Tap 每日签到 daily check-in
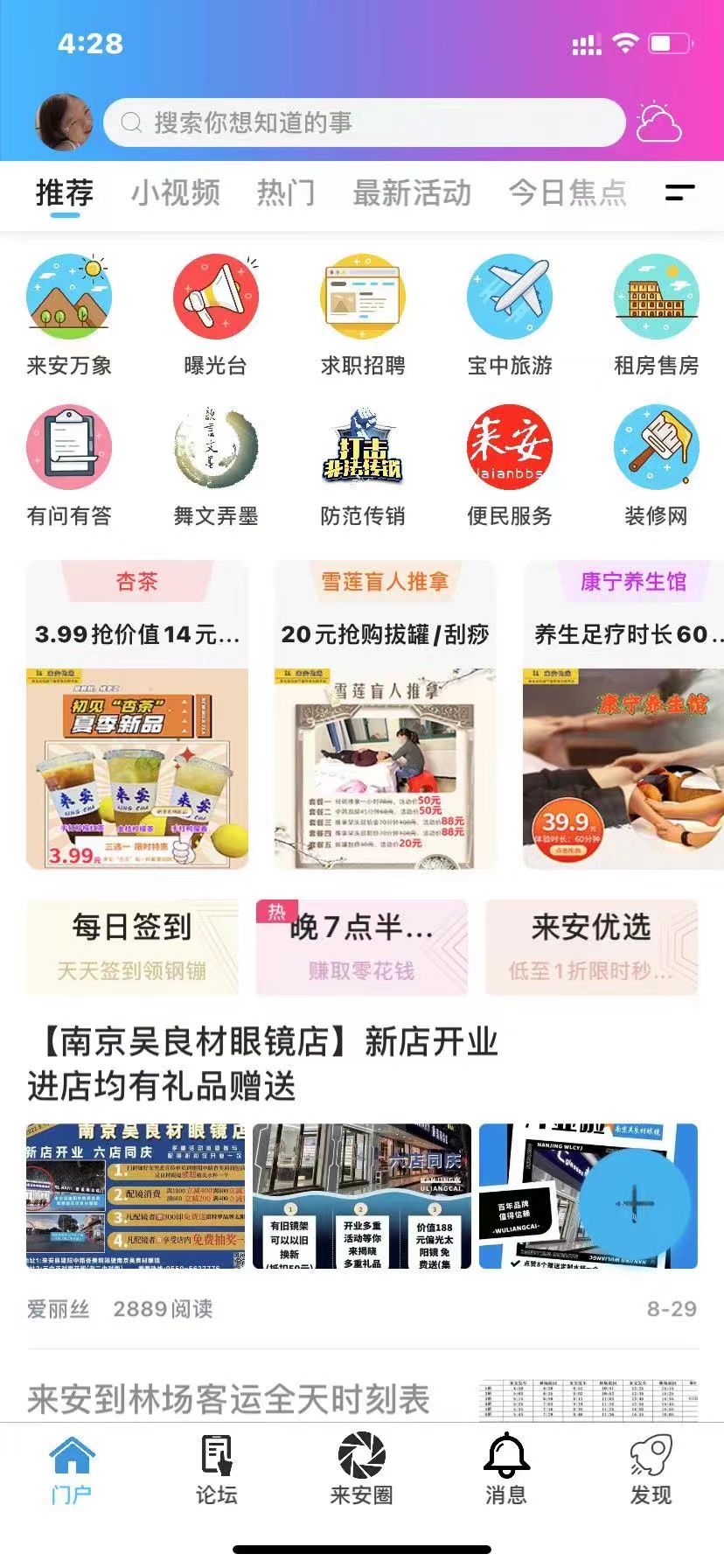The image size is (724, 1568). coord(132,947)
